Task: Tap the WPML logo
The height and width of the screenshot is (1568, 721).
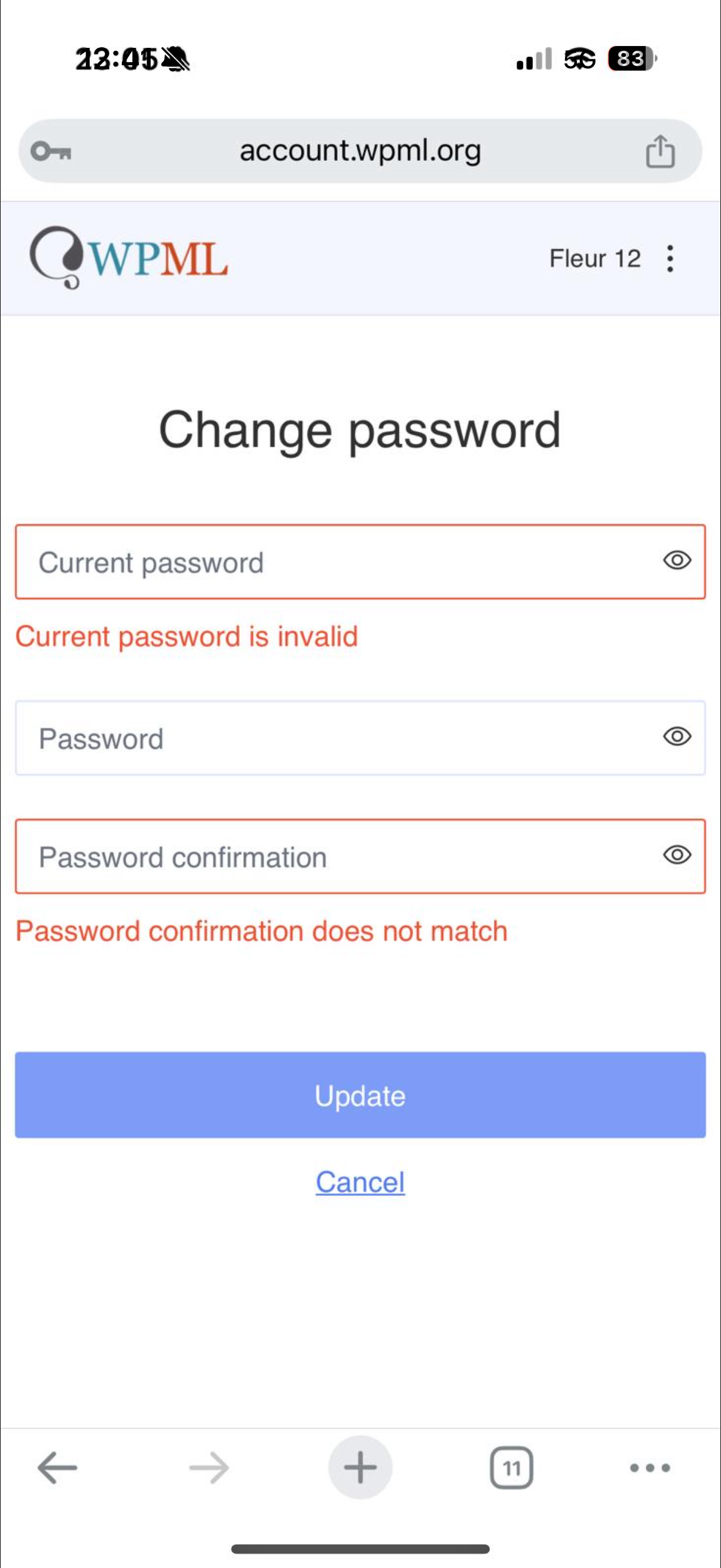Action: 129,258
